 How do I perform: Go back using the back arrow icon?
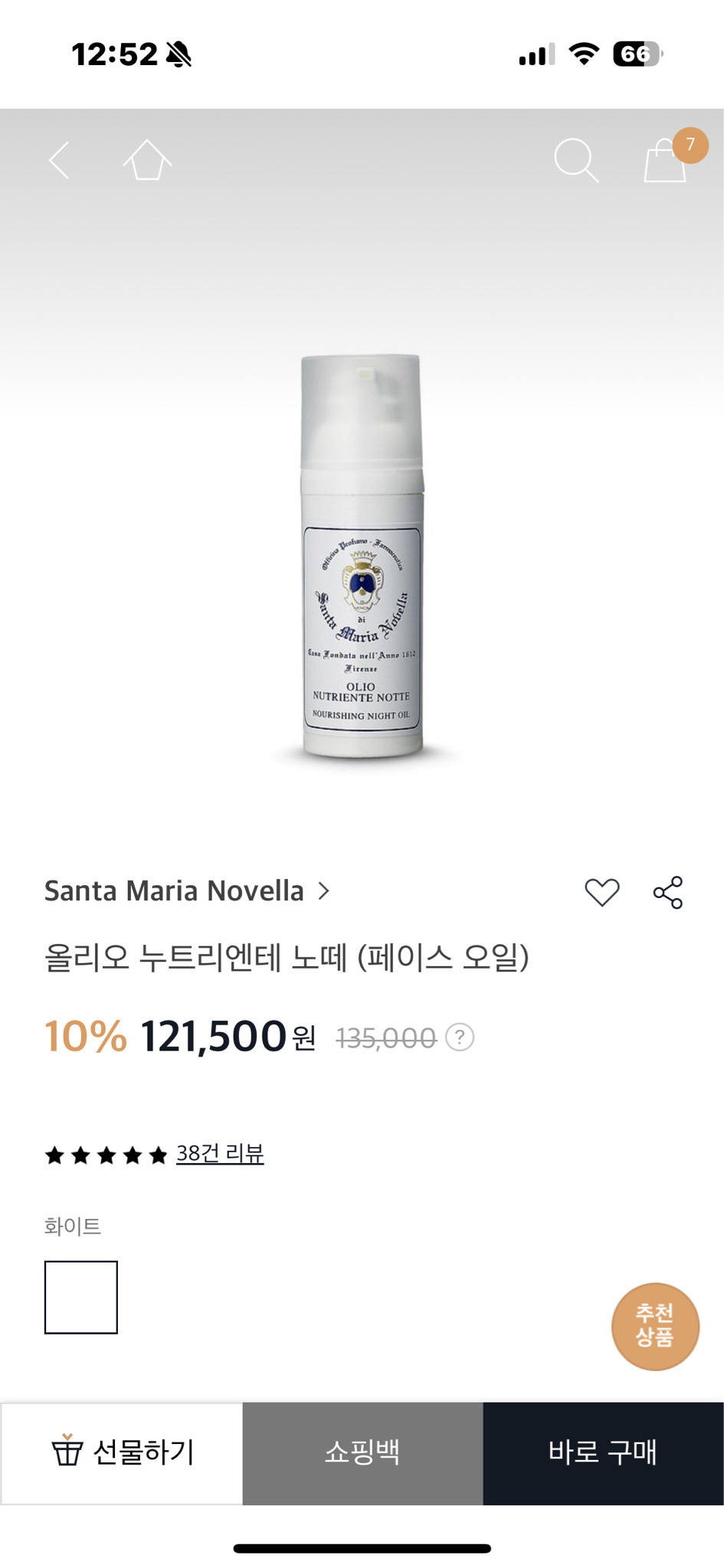(x=60, y=161)
